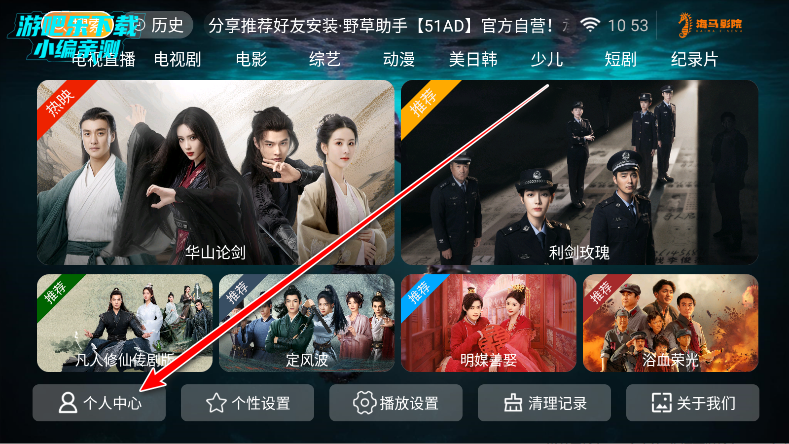789x444 pixels.
Task: Select the 综艺 category tab
Action: (325, 59)
